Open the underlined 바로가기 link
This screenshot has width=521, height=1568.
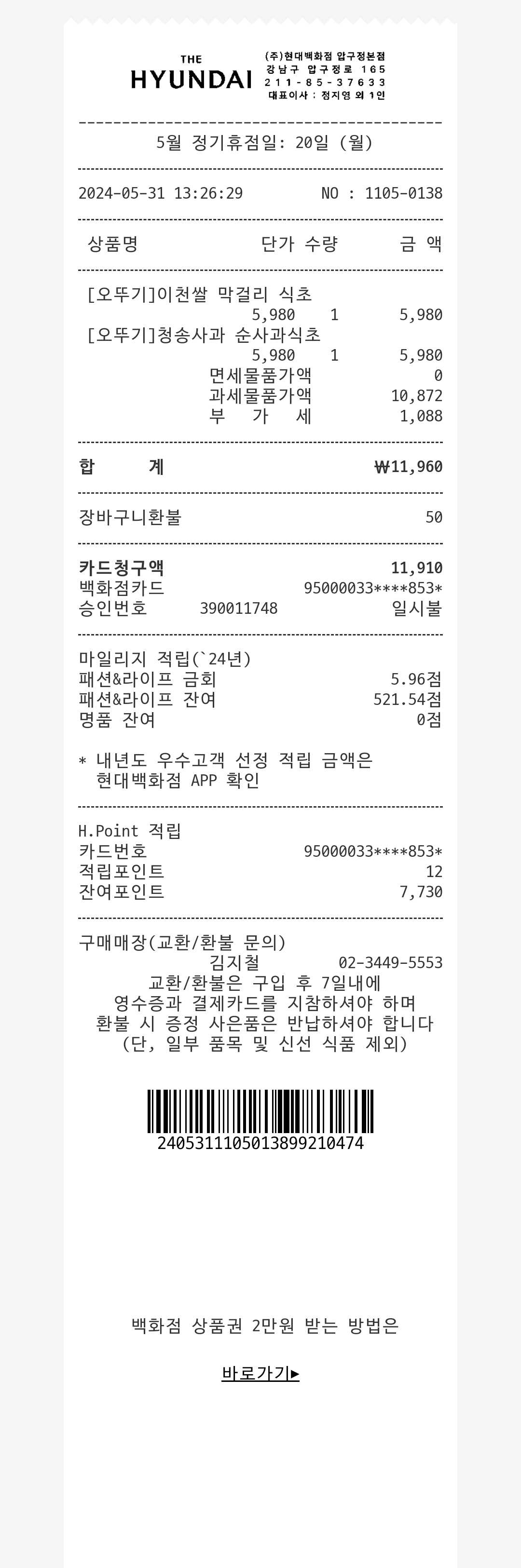point(260,1373)
